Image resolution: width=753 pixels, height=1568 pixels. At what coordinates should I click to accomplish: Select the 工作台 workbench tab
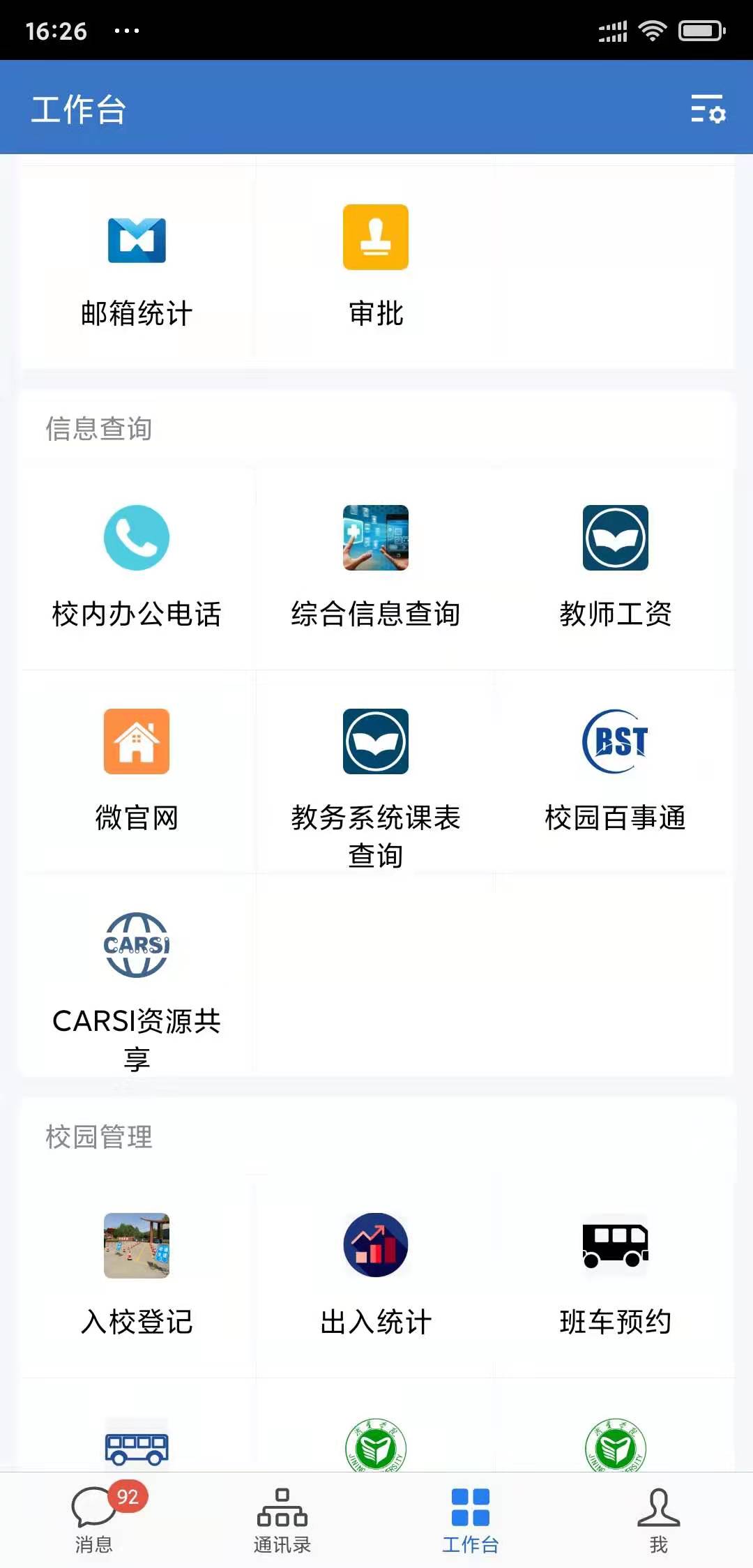click(471, 1519)
